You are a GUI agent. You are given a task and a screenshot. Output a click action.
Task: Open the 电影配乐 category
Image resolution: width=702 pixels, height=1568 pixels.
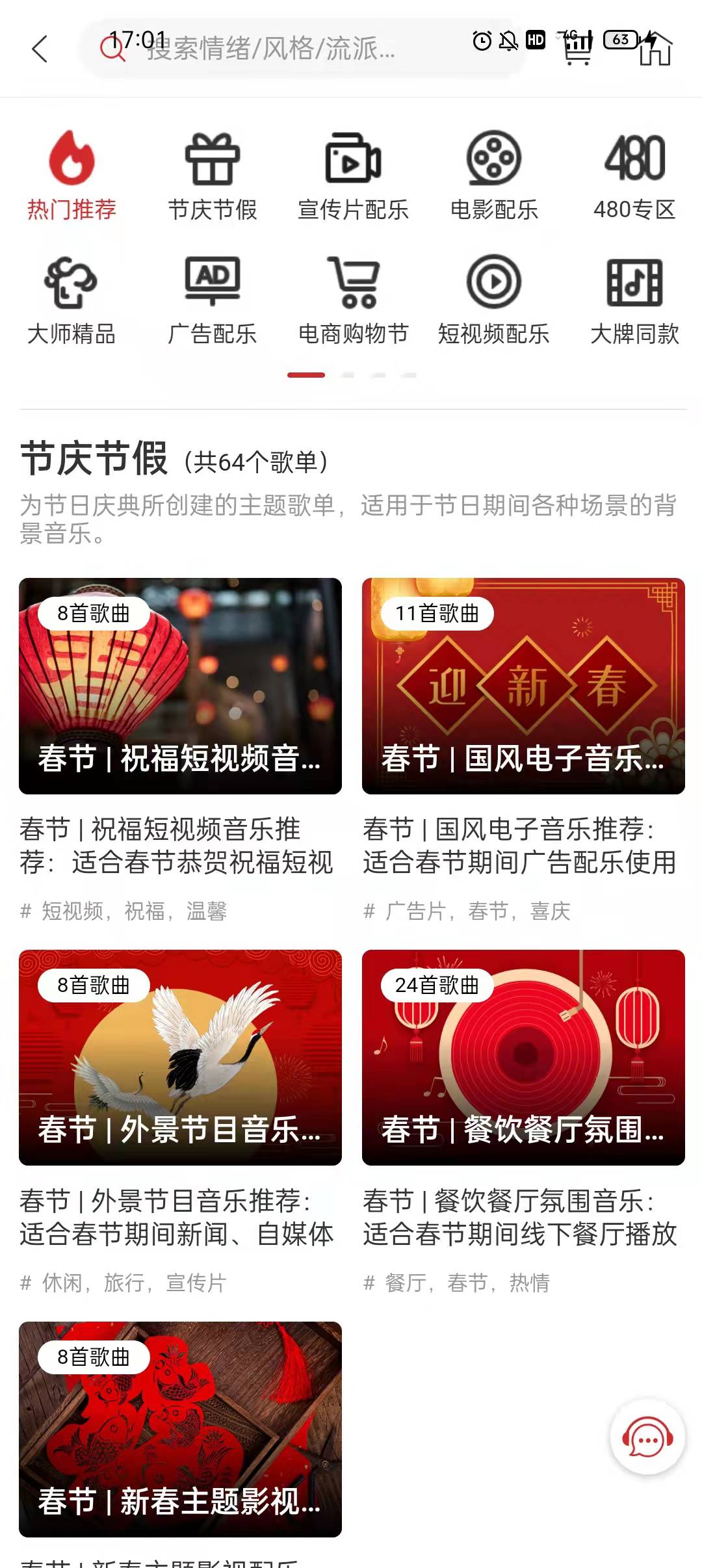494,176
